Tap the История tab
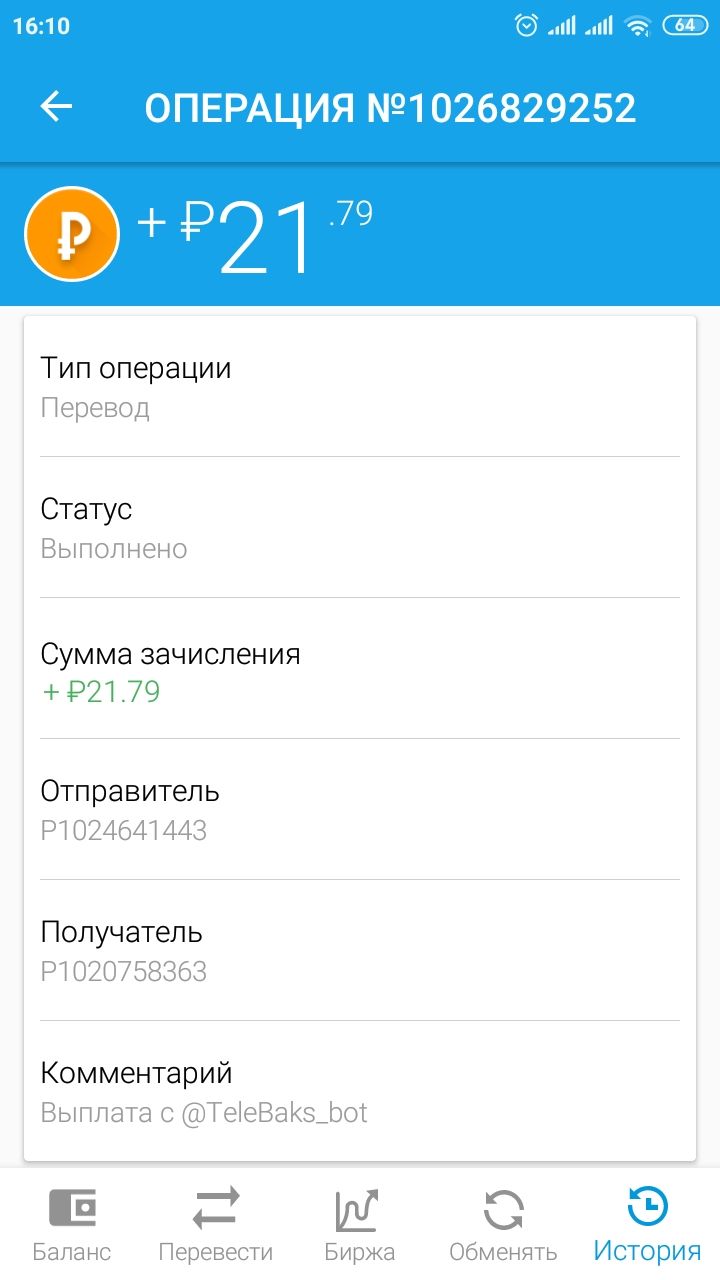The image size is (720, 1280). 647,1224
